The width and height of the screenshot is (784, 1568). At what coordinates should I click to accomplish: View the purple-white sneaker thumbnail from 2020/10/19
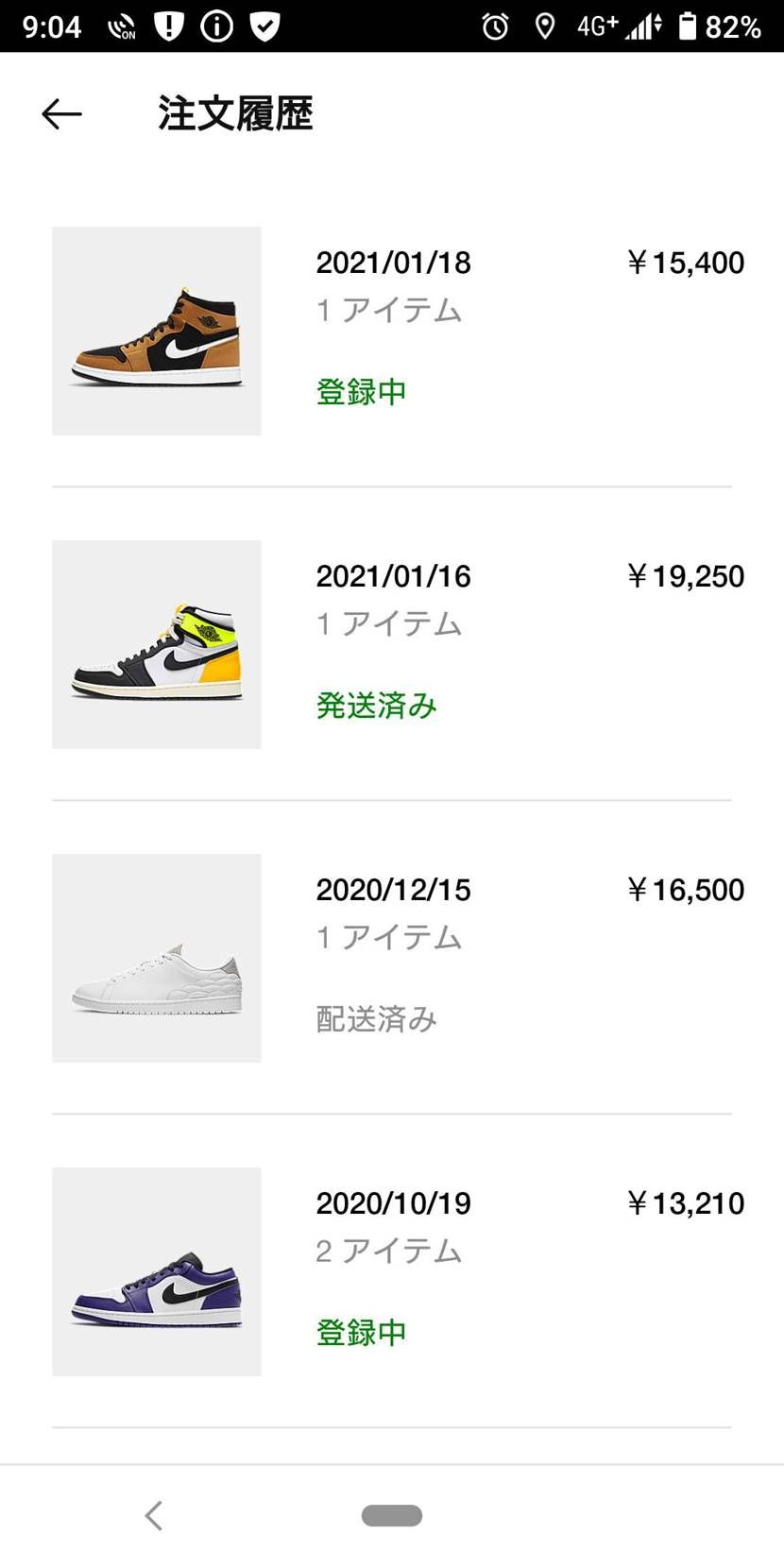(156, 1272)
